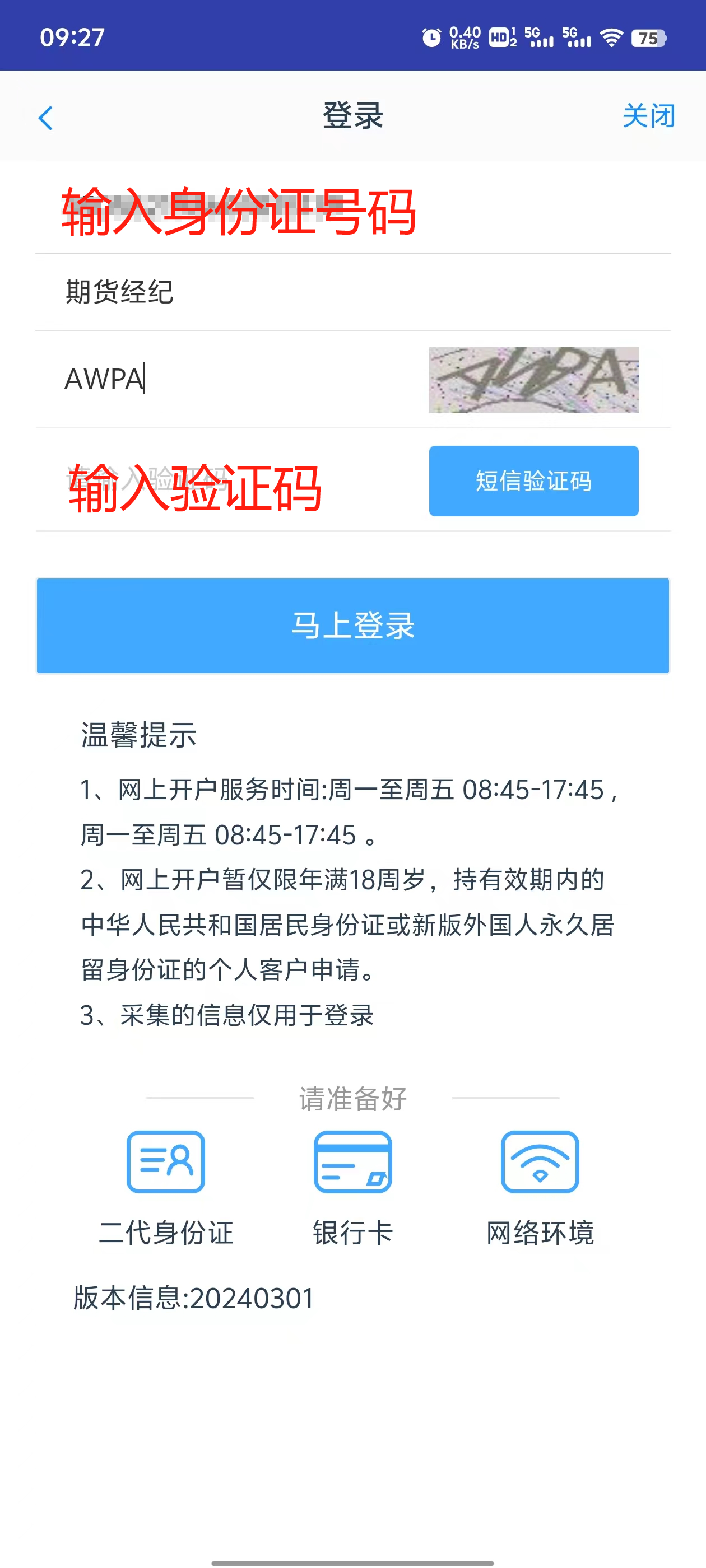Viewport: 706px width, 1568px height.
Task: Tap the captcha text field containing AWPA
Action: point(231,379)
